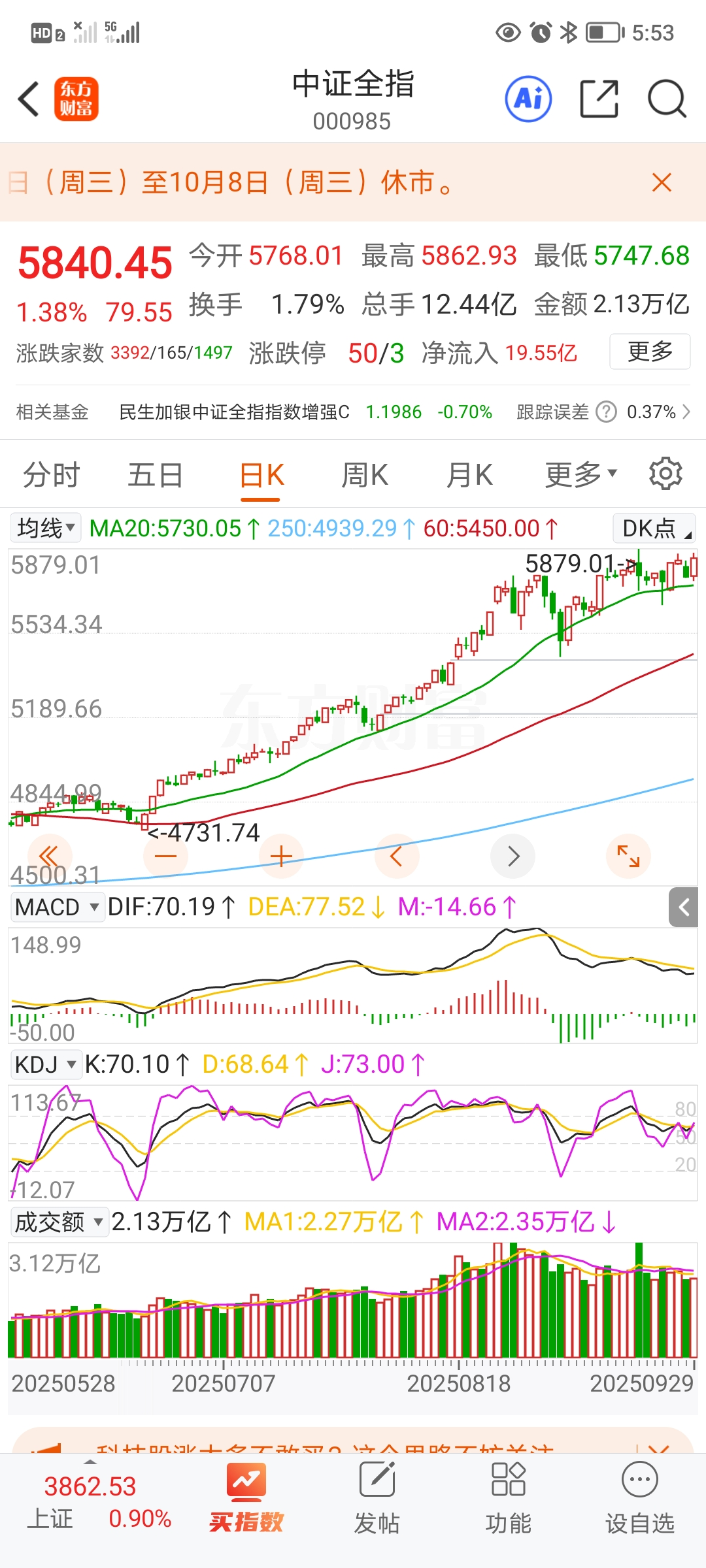This screenshot has height=1568, width=706.
Task: Tap 更多 to expand quote details
Action: point(649,351)
